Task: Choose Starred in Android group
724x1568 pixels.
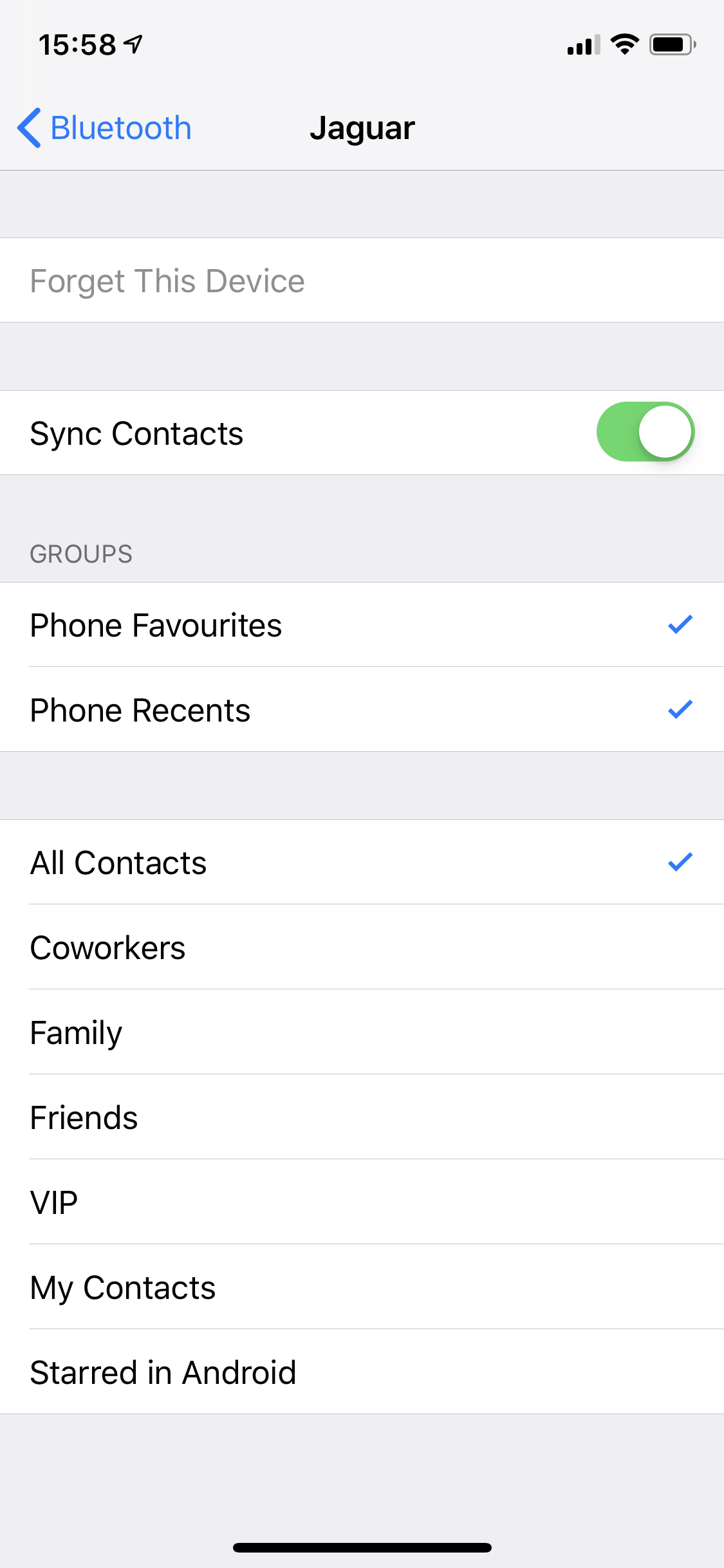Action: pos(362,1372)
